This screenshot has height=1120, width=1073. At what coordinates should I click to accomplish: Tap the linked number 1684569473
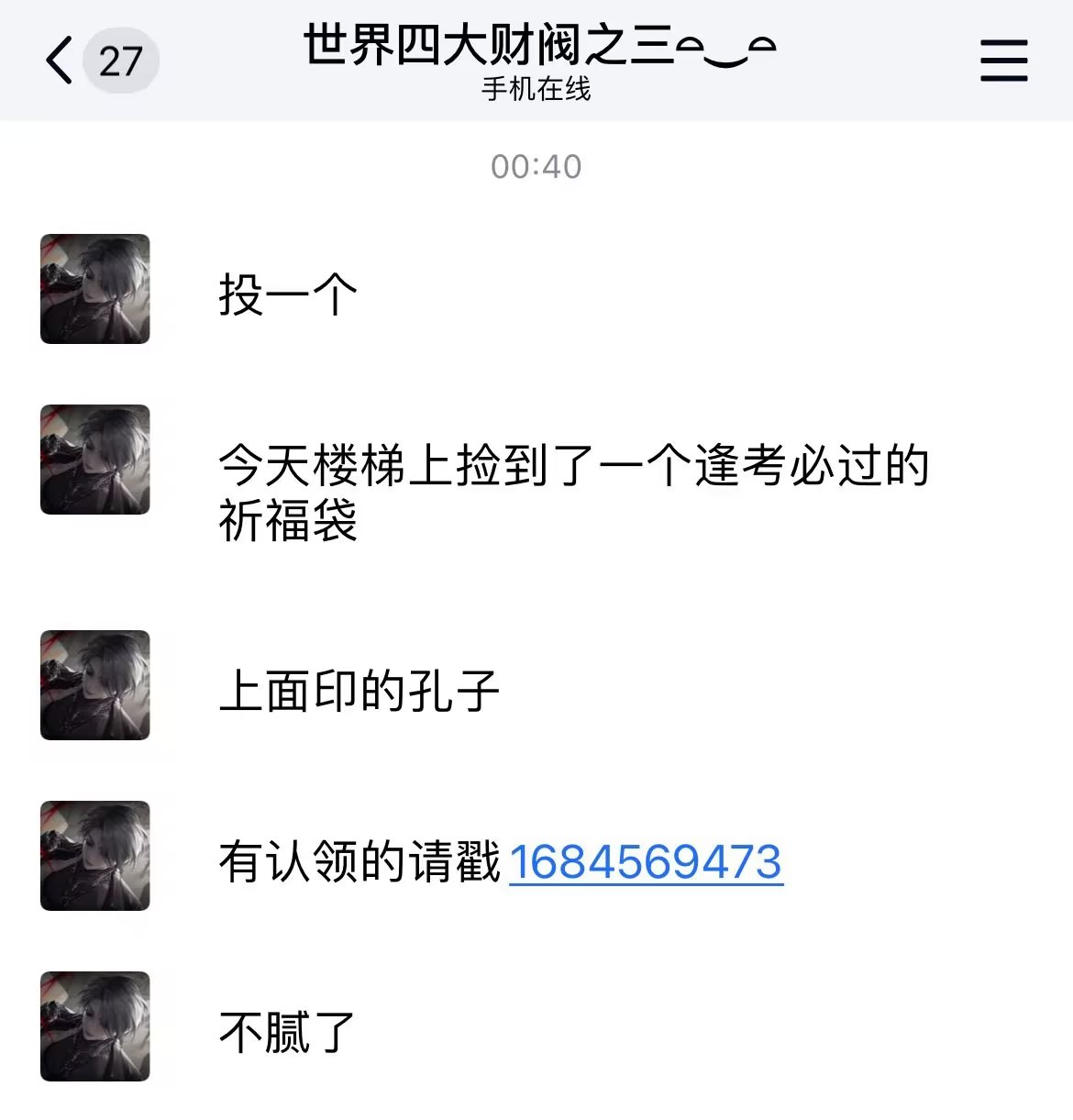[646, 862]
